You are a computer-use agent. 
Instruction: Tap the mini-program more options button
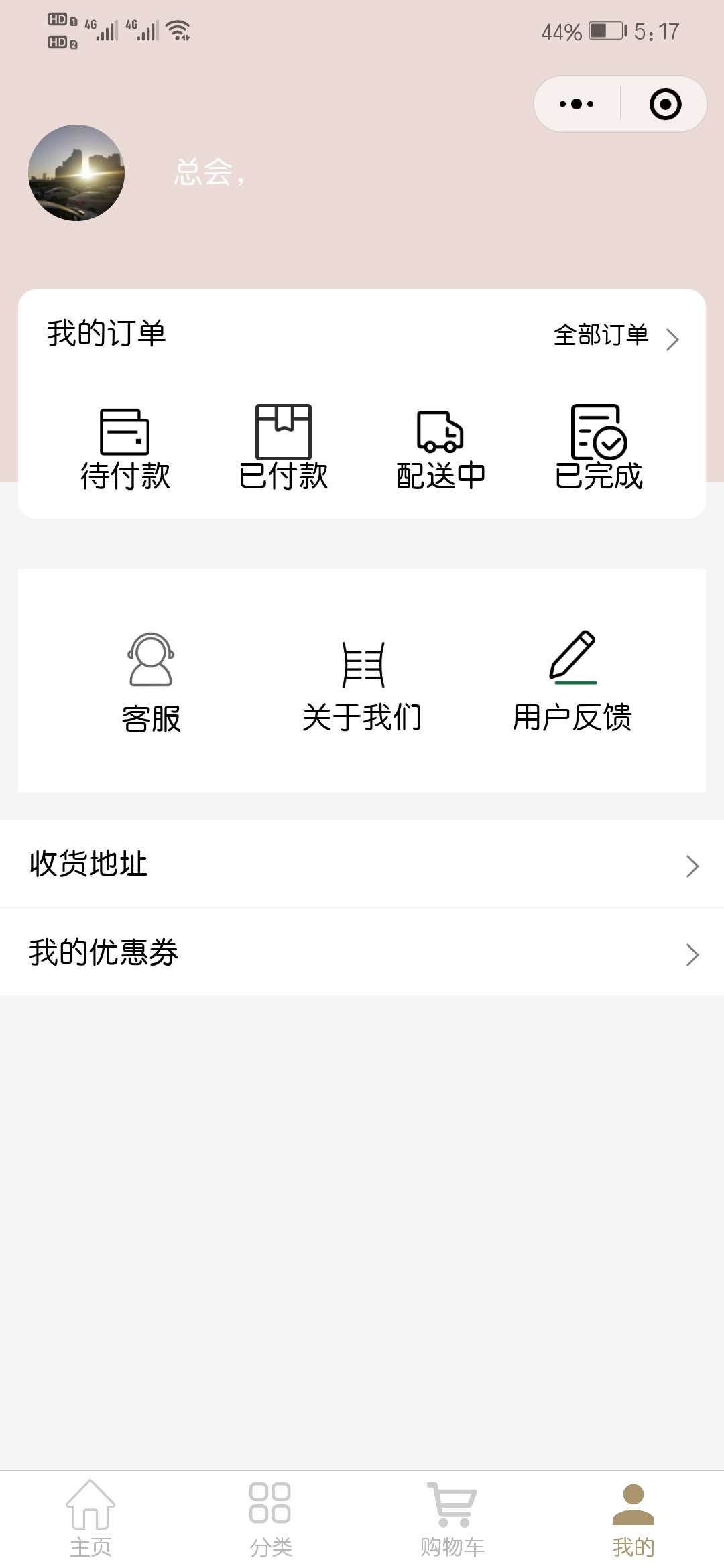575,103
